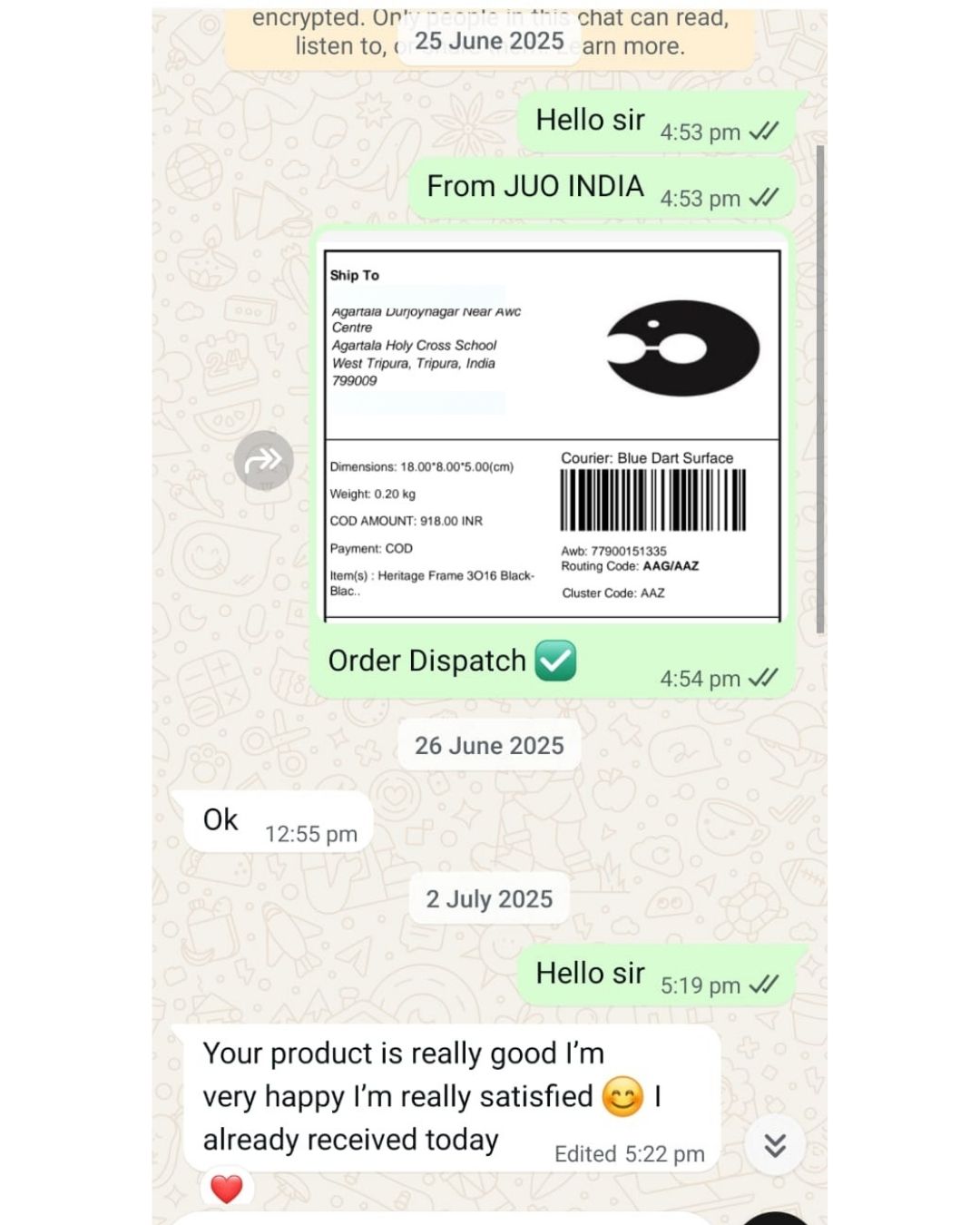Viewport: 980px width, 1225px height.
Task: Open the heart reaction on the message
Action: (x=227, y=1188)
